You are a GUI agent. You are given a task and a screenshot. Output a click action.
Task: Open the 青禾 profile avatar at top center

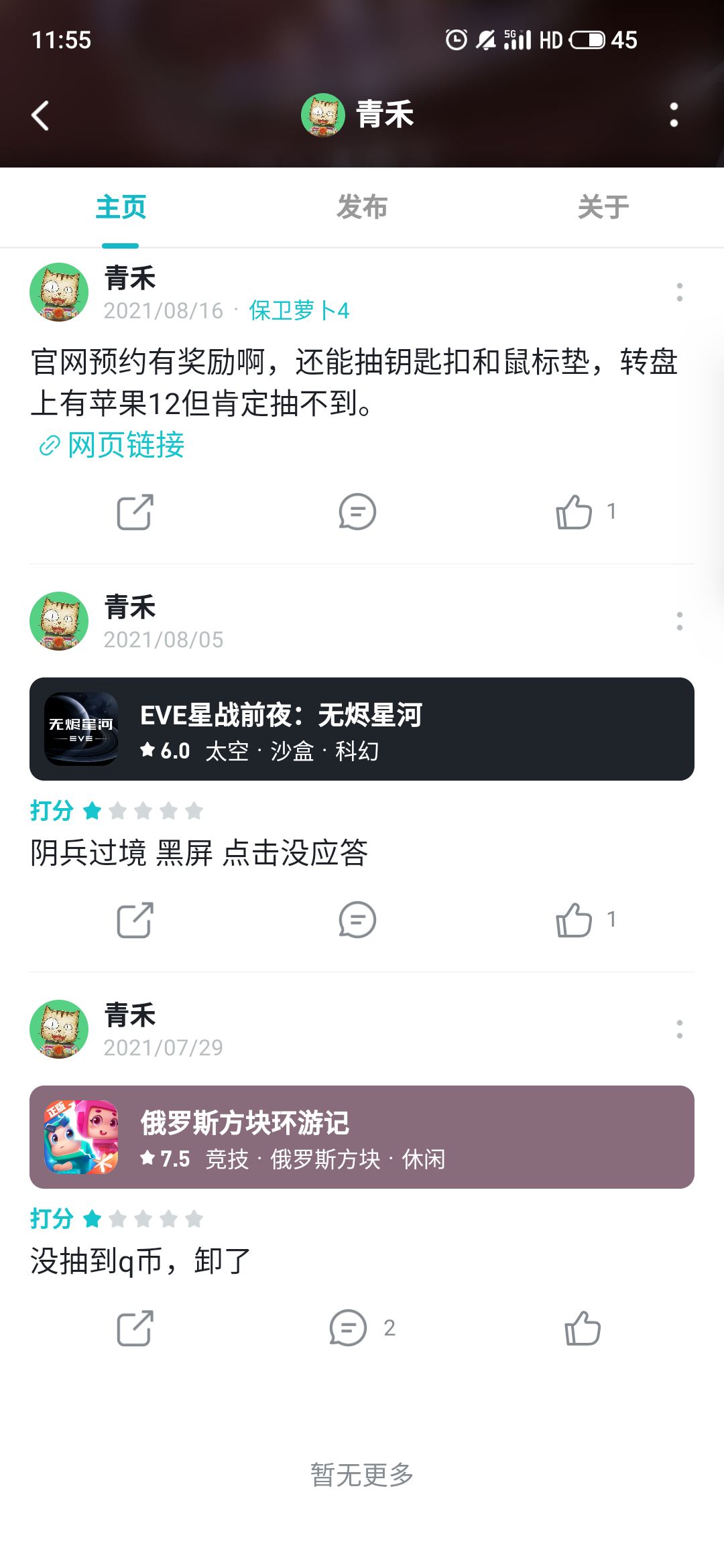pyautogui.click(x=324, y=114)
